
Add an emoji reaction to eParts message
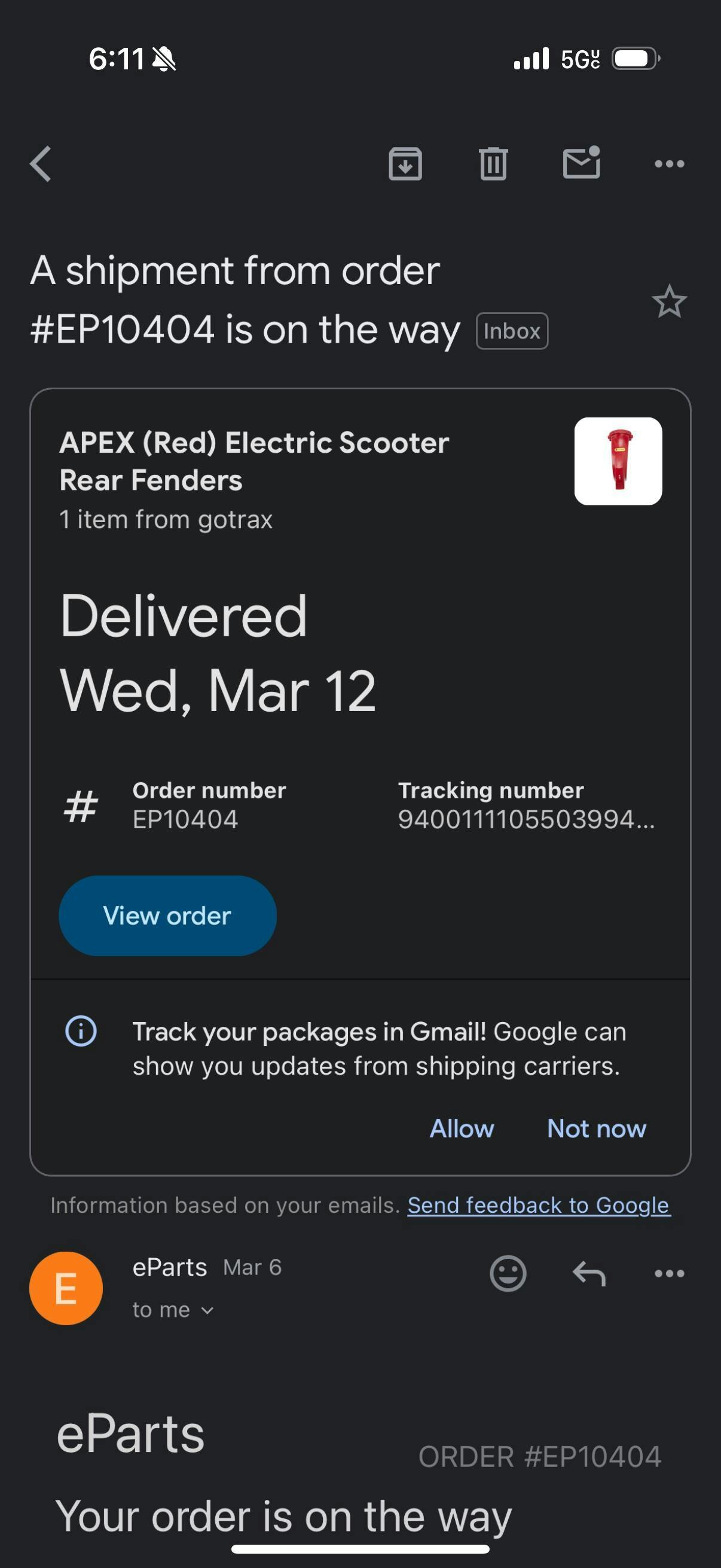(x=508, y=1273)
